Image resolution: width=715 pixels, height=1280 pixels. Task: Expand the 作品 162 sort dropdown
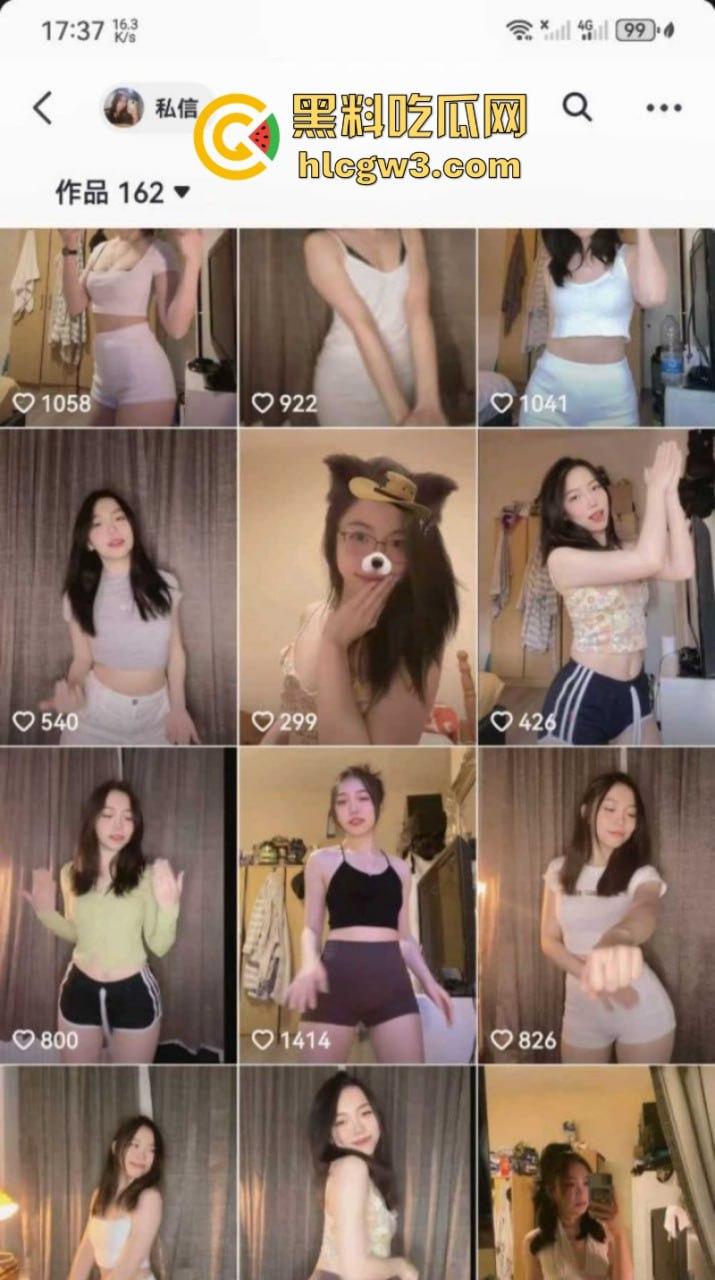[122, 192]
